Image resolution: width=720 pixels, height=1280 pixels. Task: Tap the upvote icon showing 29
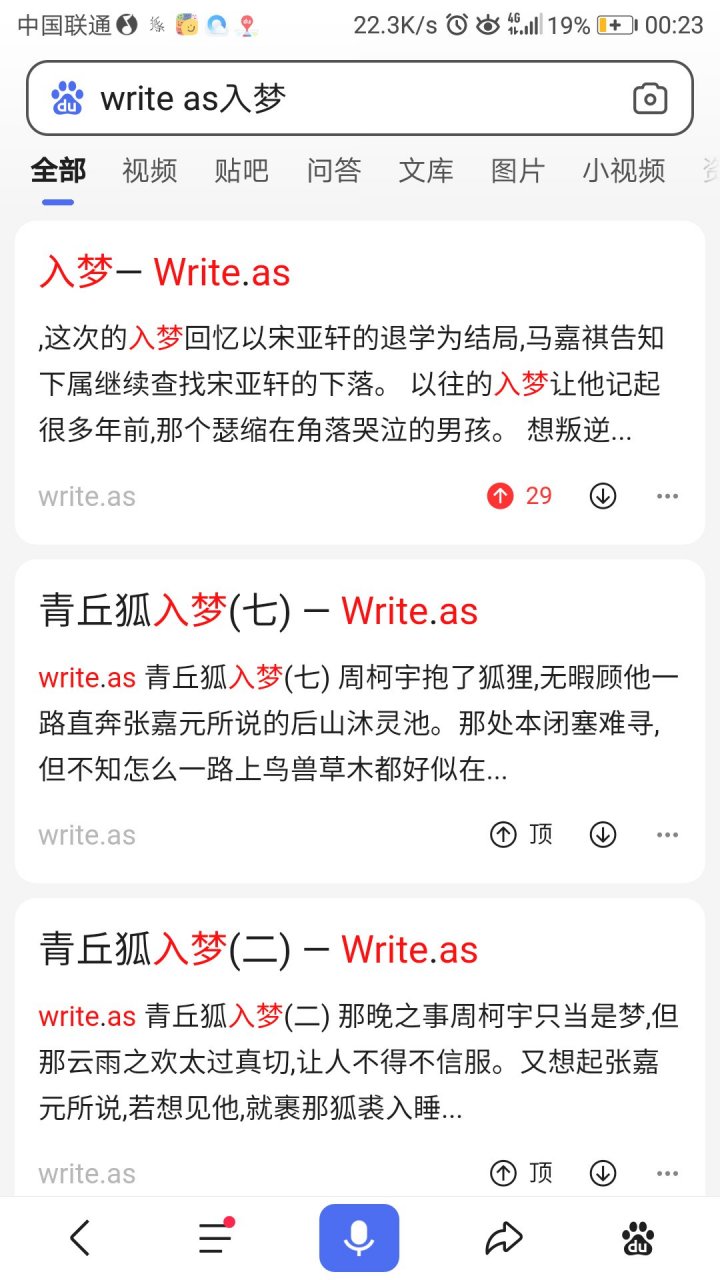pos(500,495)
